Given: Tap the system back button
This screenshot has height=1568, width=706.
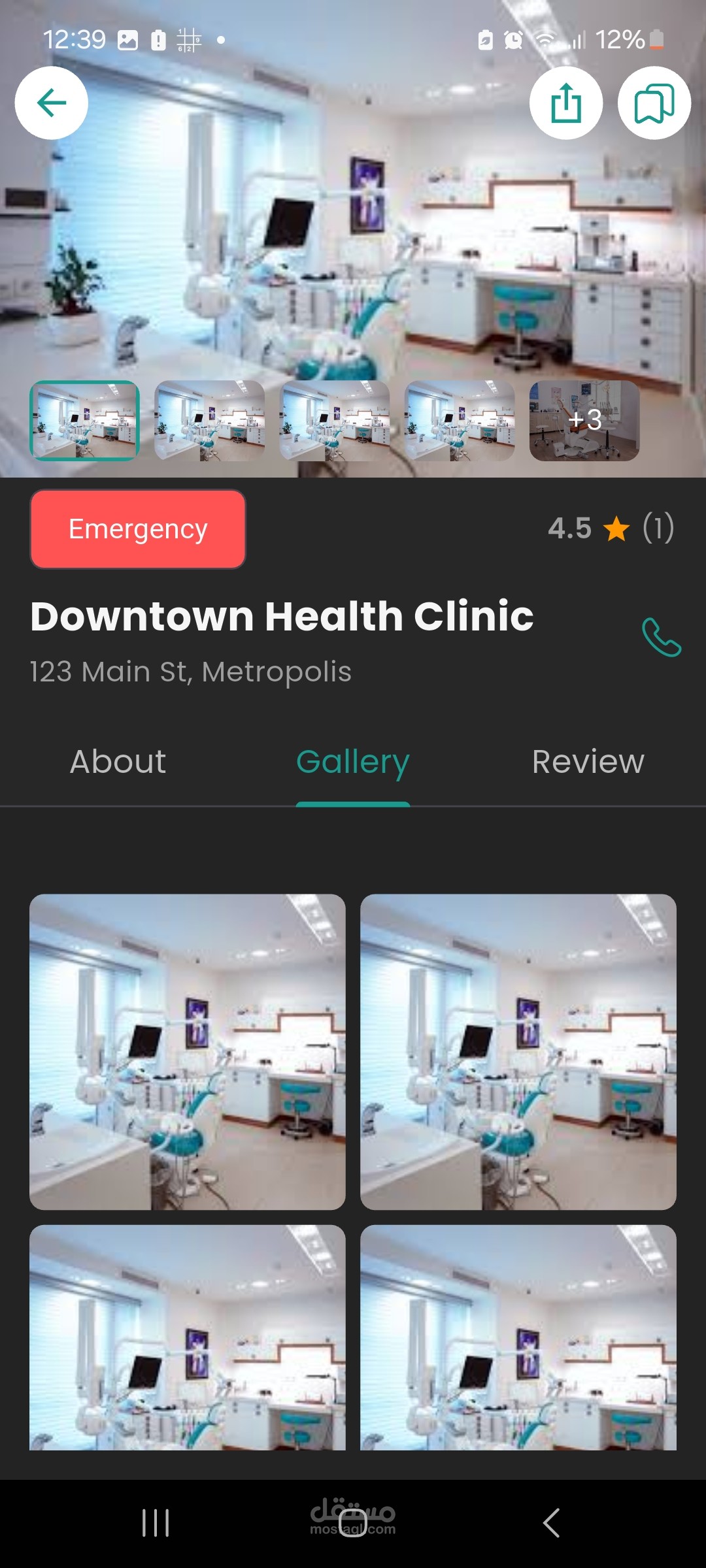Looking at the screenshot, I should click(x=551, y=1523).
